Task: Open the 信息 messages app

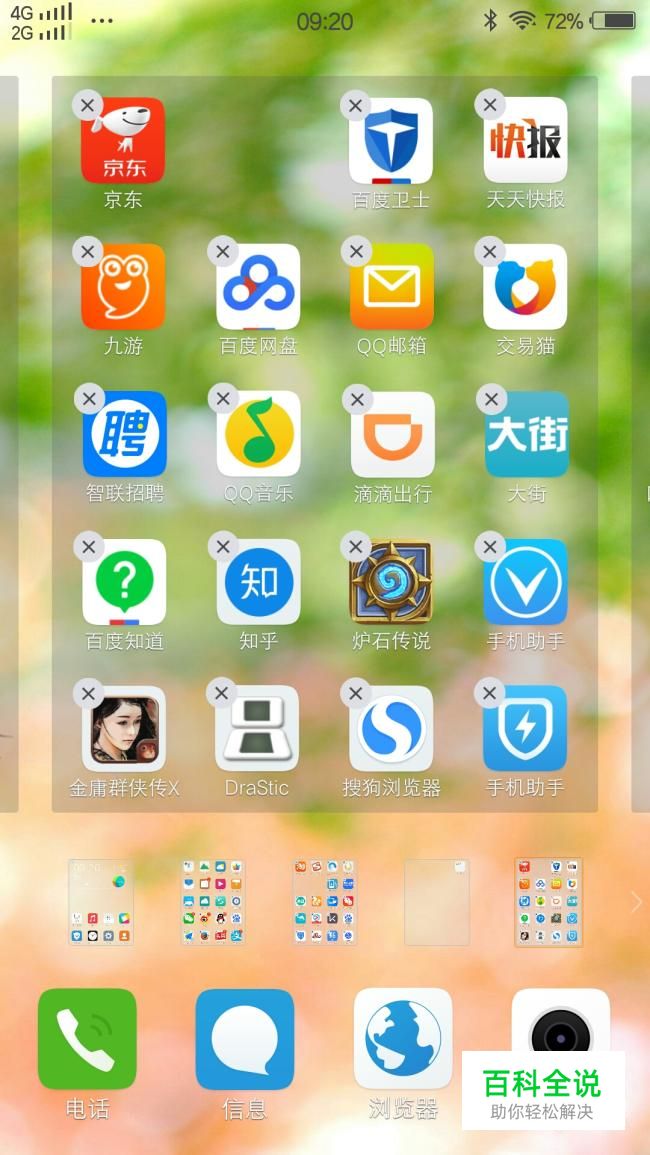Action: pos(244,1039)
